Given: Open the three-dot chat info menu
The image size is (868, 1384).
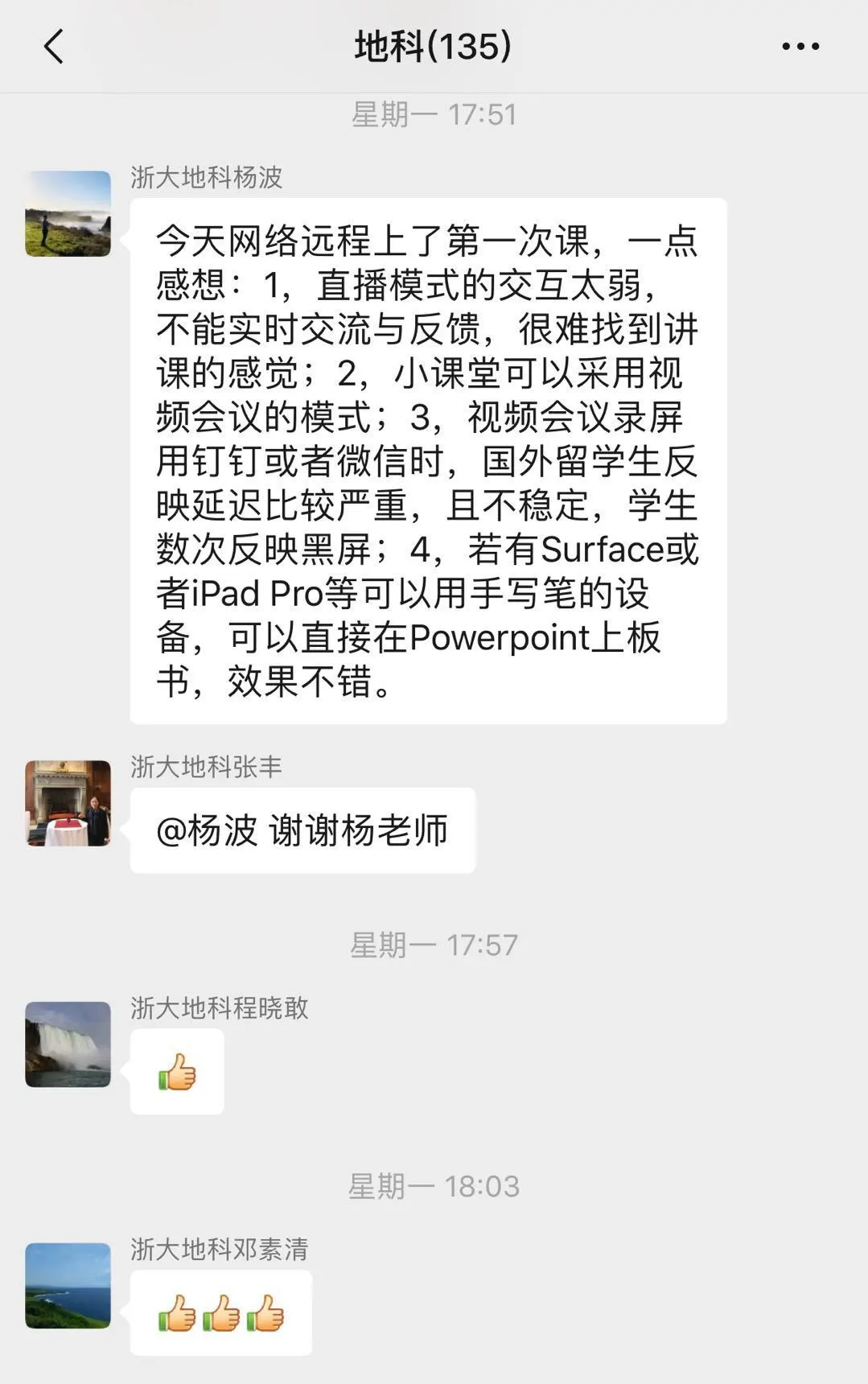Looking at the screenshot, I should coord(800,47).
